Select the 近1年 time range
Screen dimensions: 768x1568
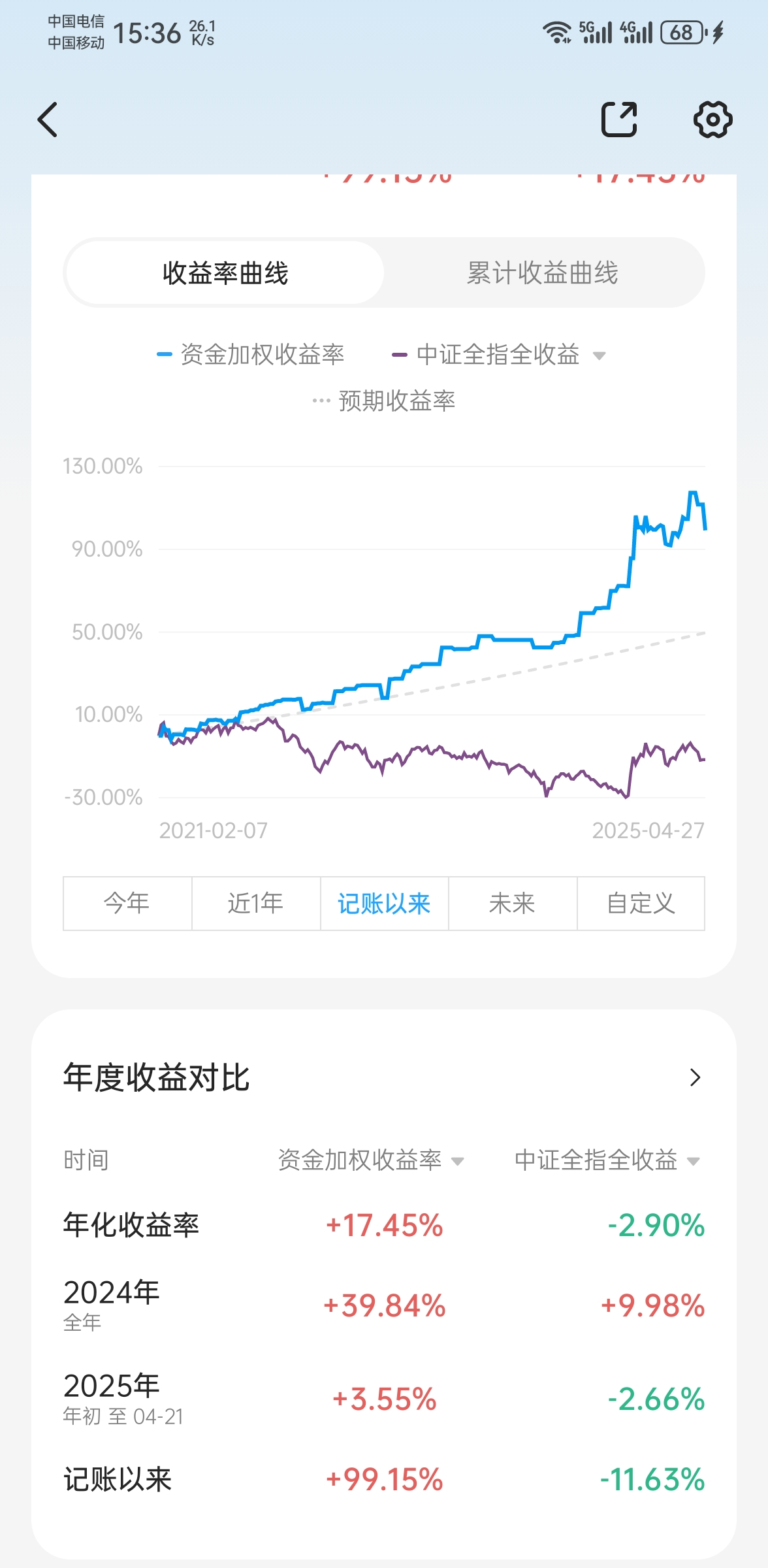255,904
